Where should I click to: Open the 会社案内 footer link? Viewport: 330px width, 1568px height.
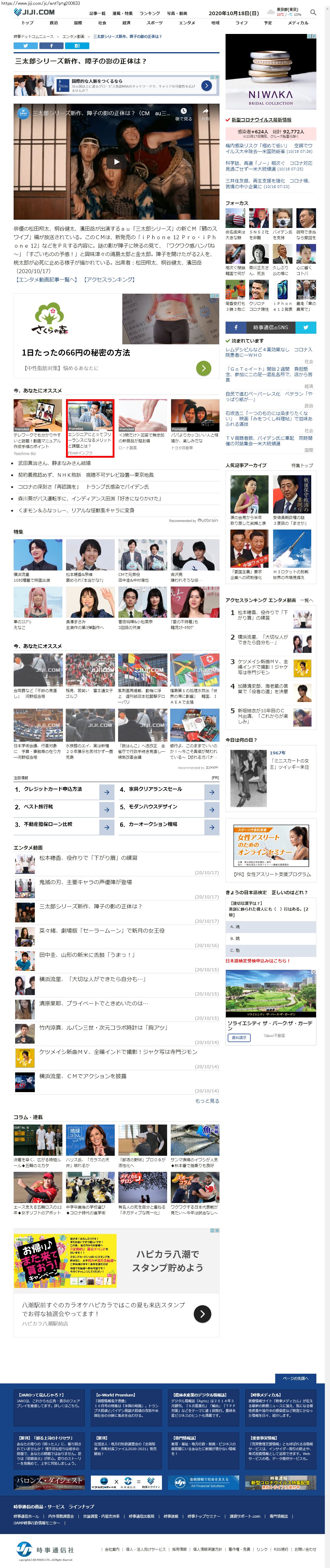click(x=112, y=1549)
